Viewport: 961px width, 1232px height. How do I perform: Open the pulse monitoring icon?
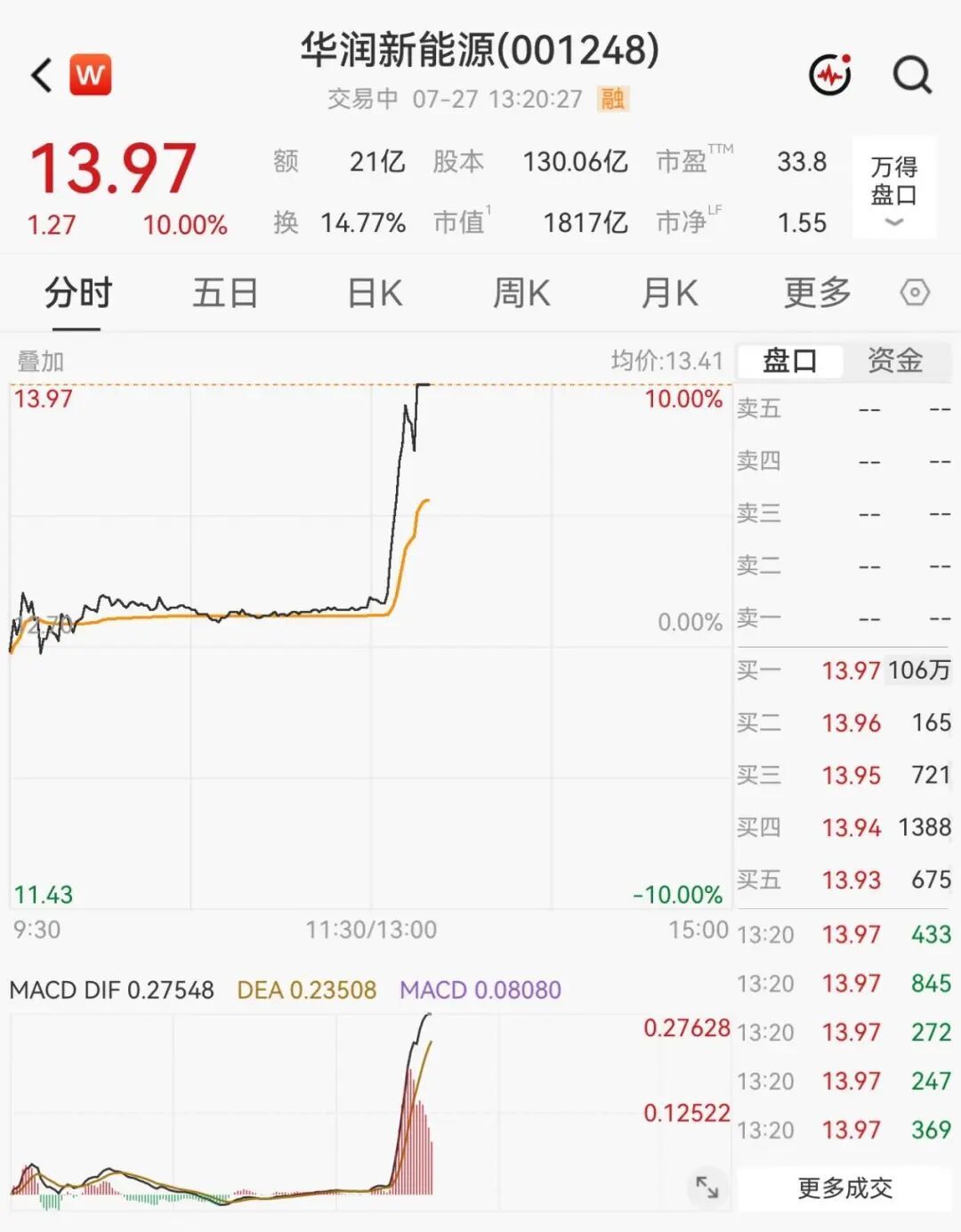[x=830, y=75]
